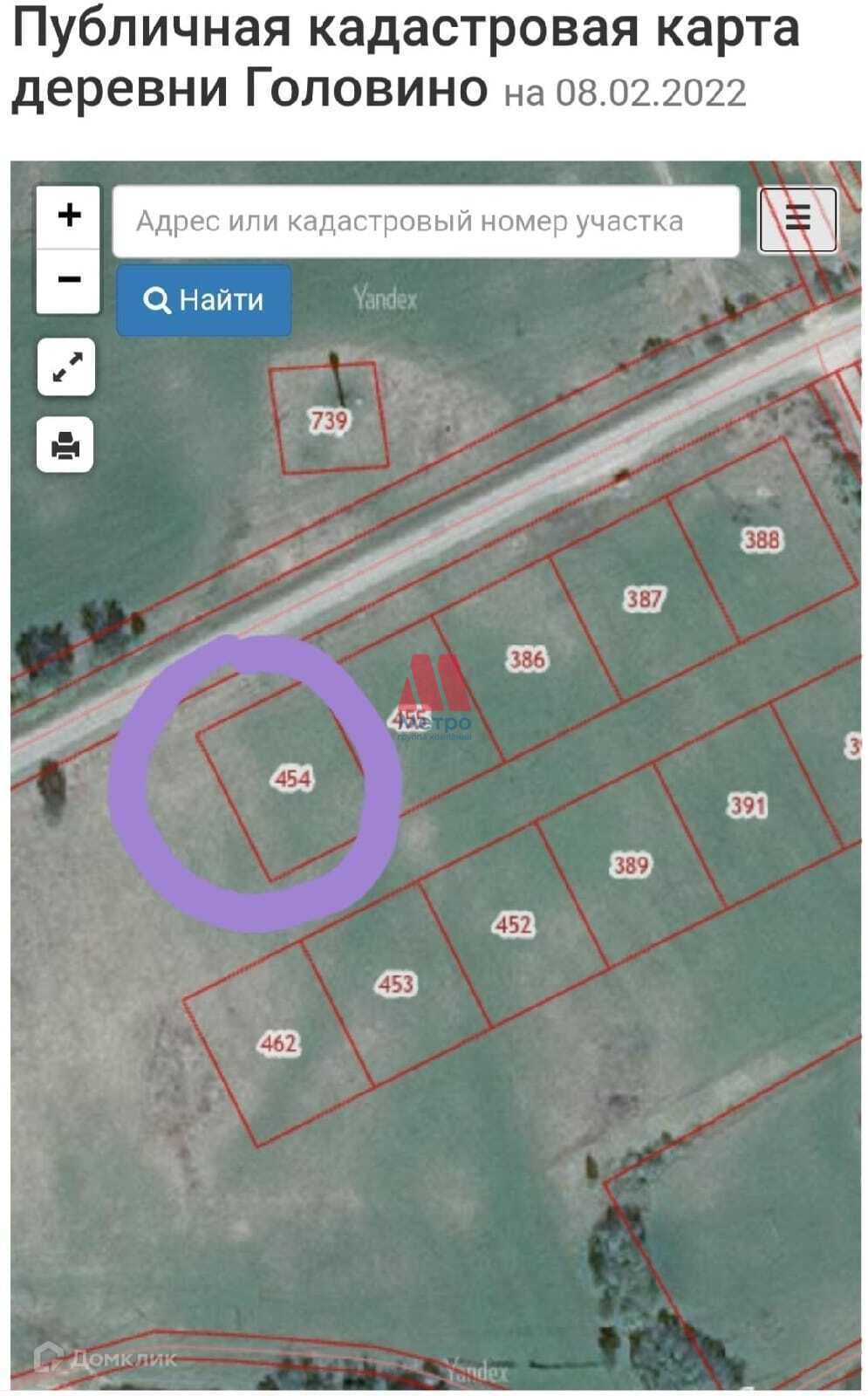Tap the Найти search button

[204, 300]
